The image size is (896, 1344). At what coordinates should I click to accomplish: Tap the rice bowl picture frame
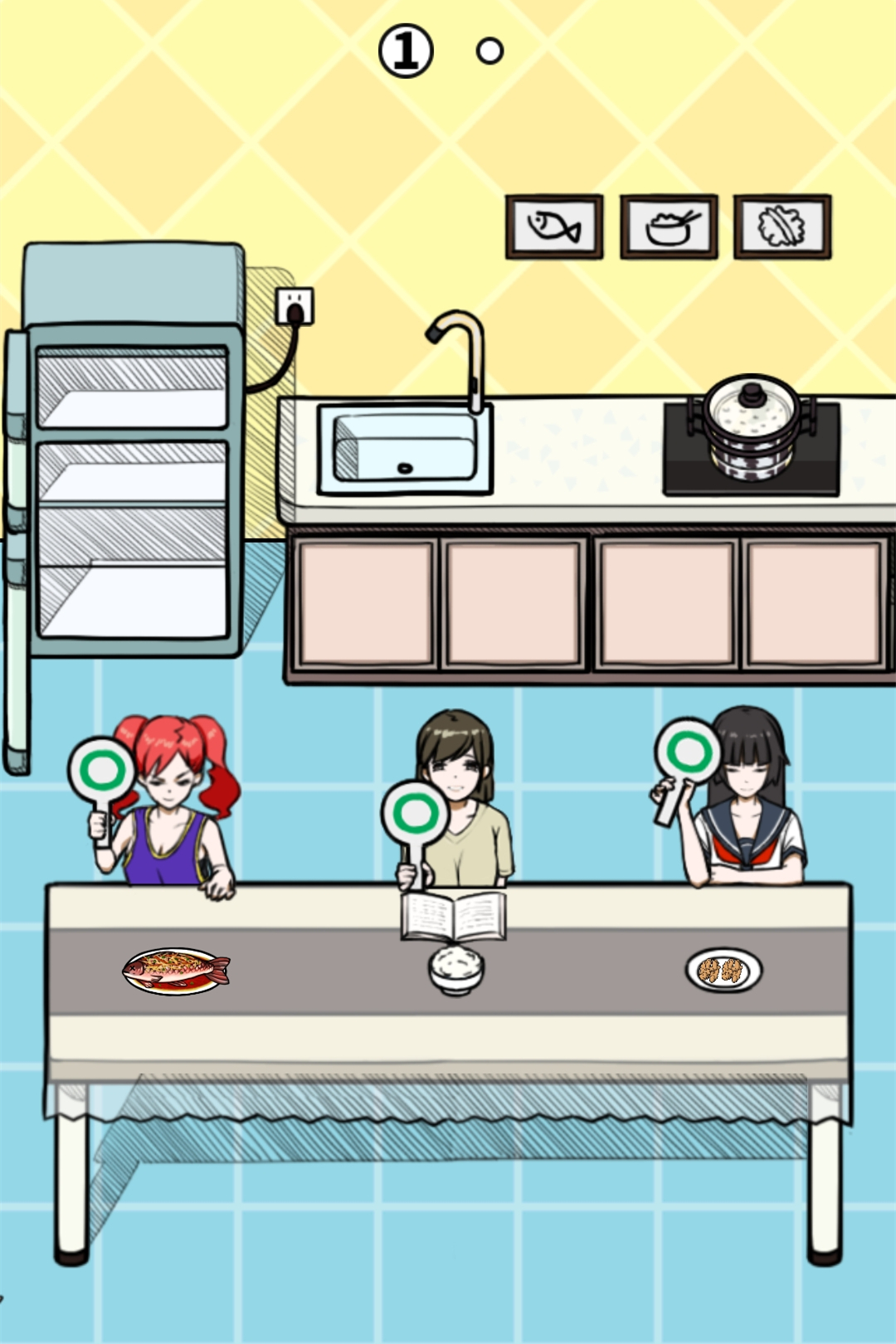669,226
